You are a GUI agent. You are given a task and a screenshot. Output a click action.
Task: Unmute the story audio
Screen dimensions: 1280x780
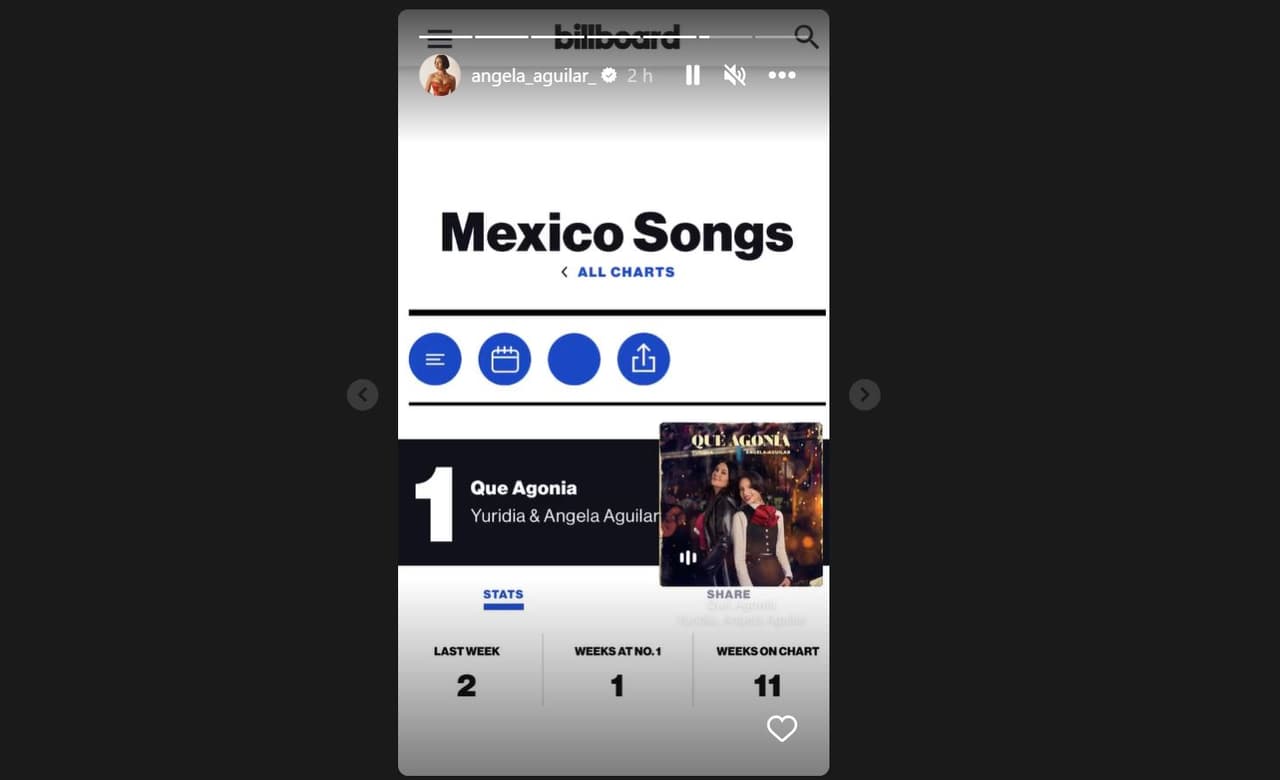pos(735,75)
